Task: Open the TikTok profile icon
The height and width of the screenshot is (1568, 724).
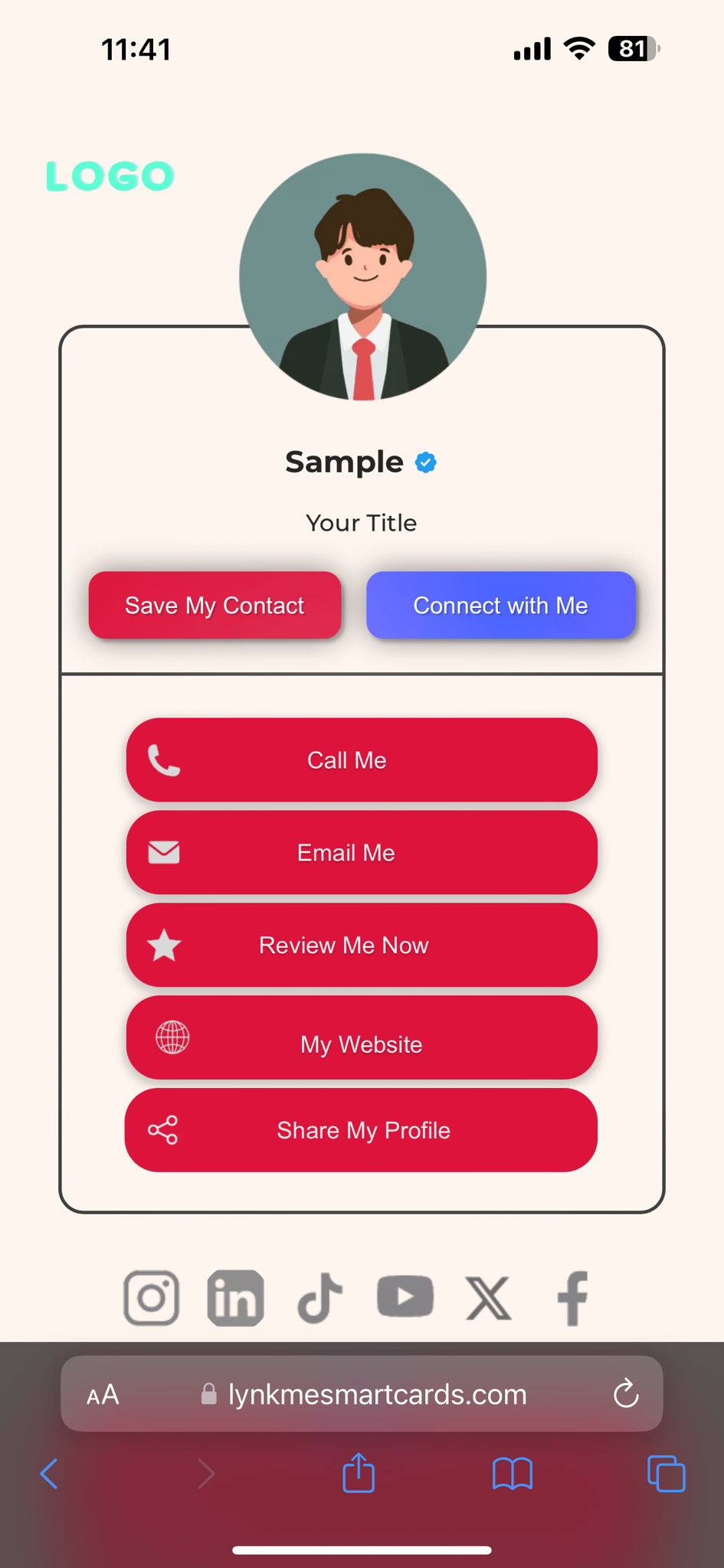Action: [320, 1298]
